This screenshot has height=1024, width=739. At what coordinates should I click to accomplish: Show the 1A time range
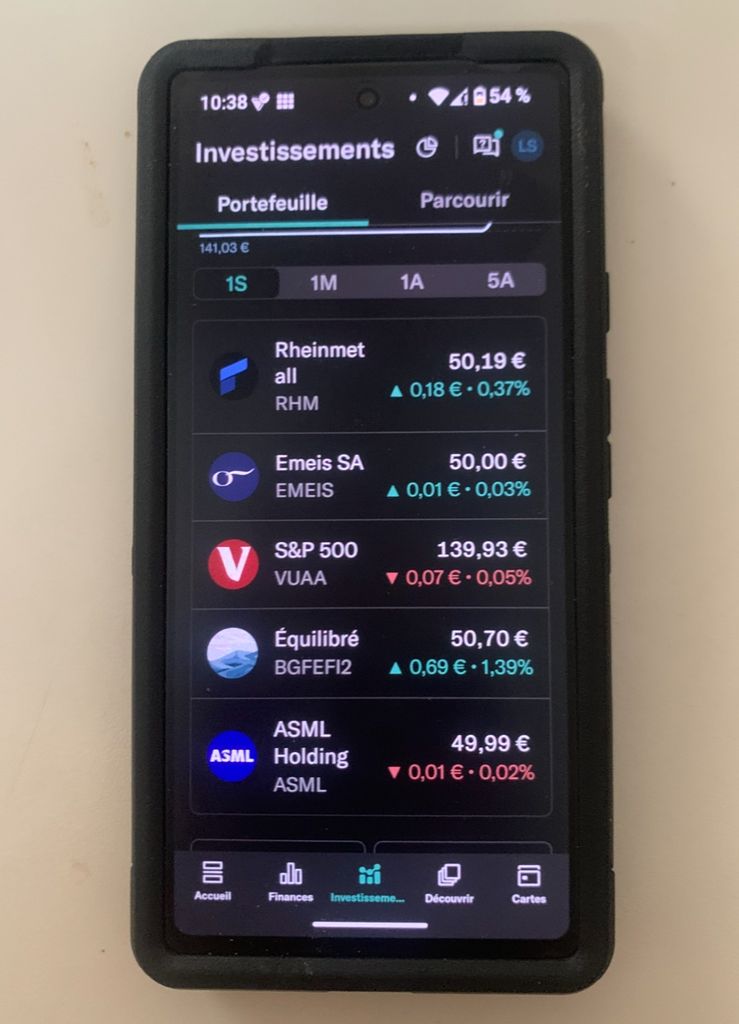pyautogui.click(x=411, y=282)
